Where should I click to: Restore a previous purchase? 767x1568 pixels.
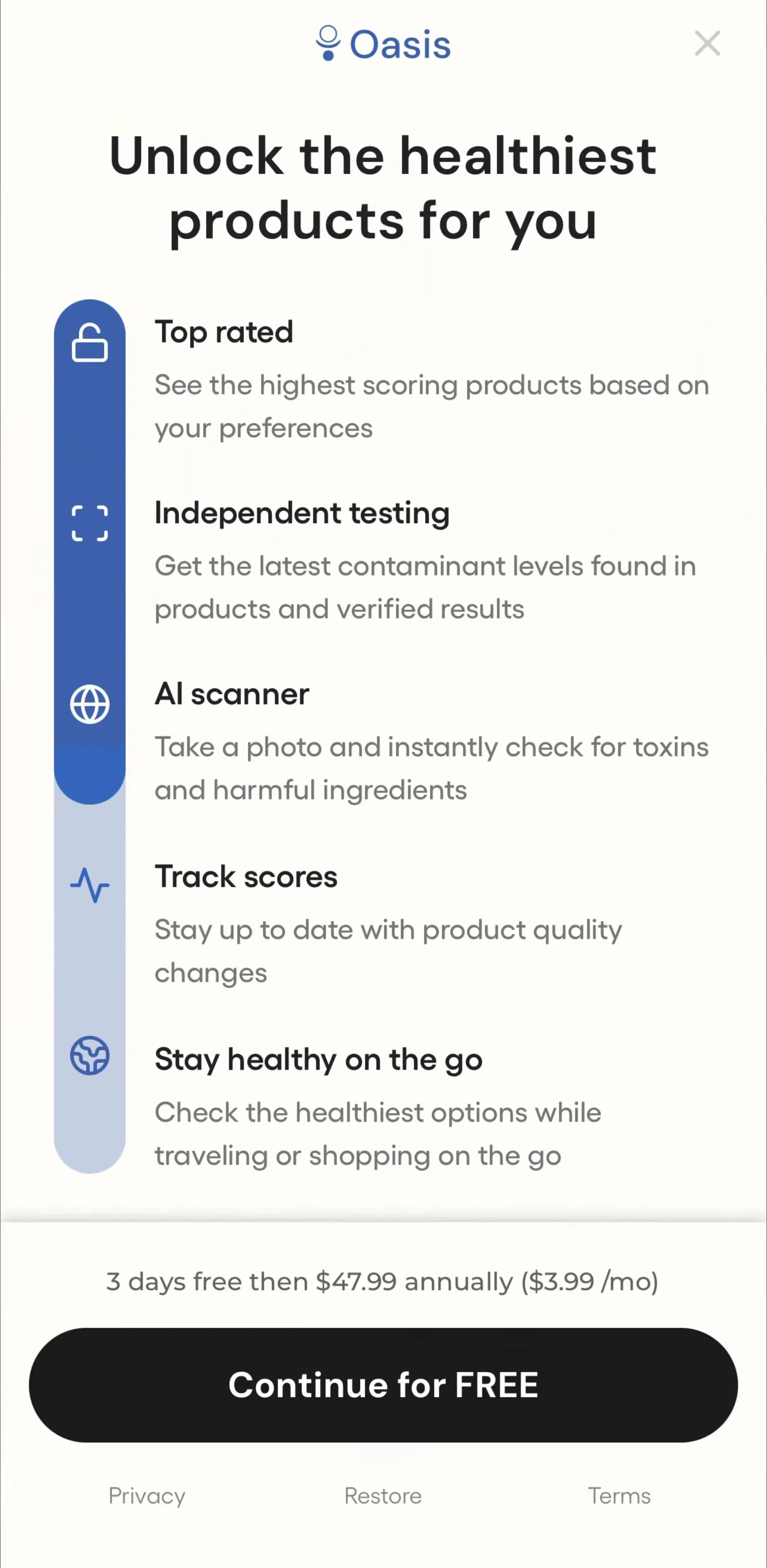tap(383, 1496)
